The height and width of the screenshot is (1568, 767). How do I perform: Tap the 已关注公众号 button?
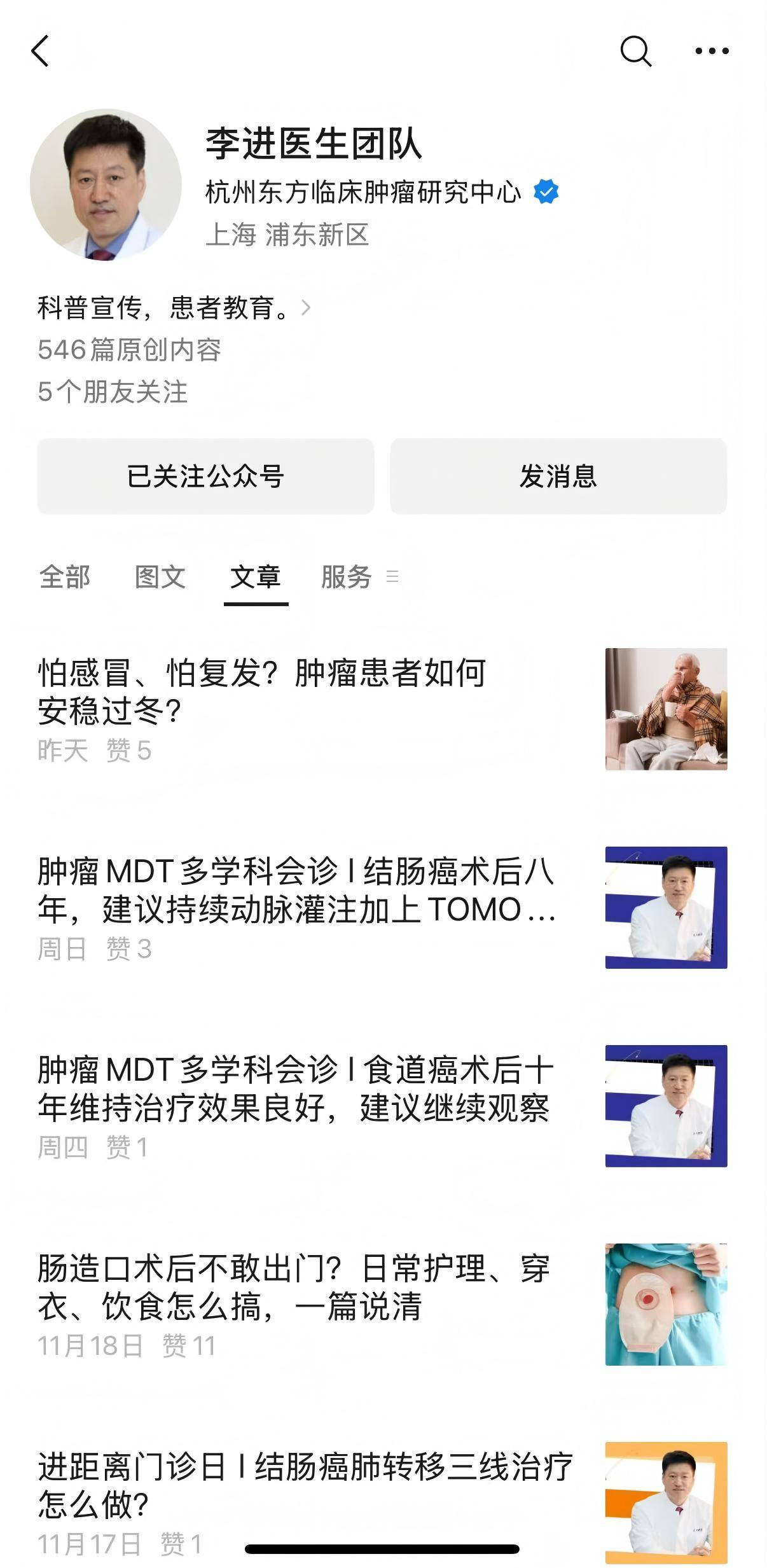pyautogui.click(x=205, y=476)
